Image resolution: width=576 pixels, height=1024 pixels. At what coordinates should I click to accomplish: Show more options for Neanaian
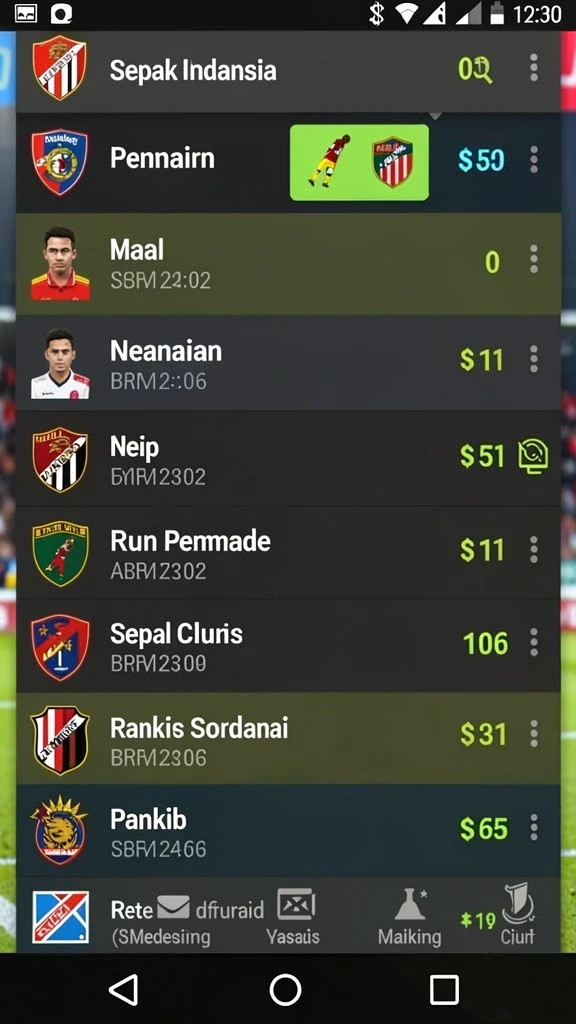pos(534,359)
